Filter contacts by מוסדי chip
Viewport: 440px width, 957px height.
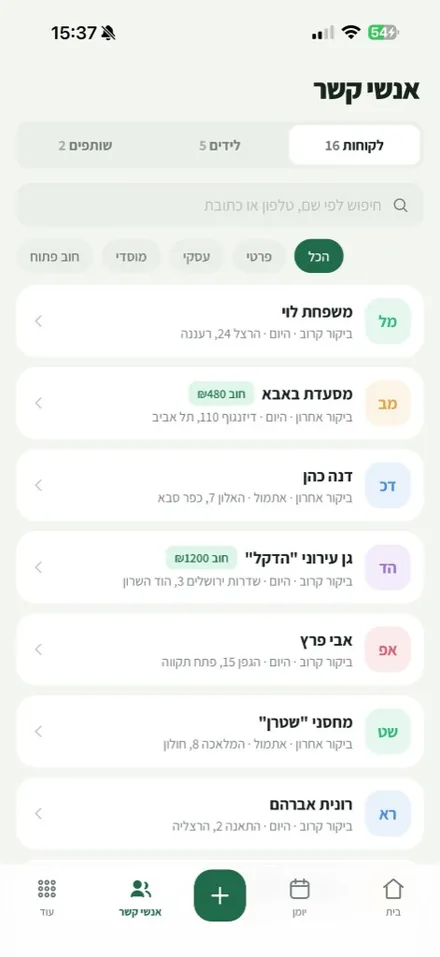[131, 256]
